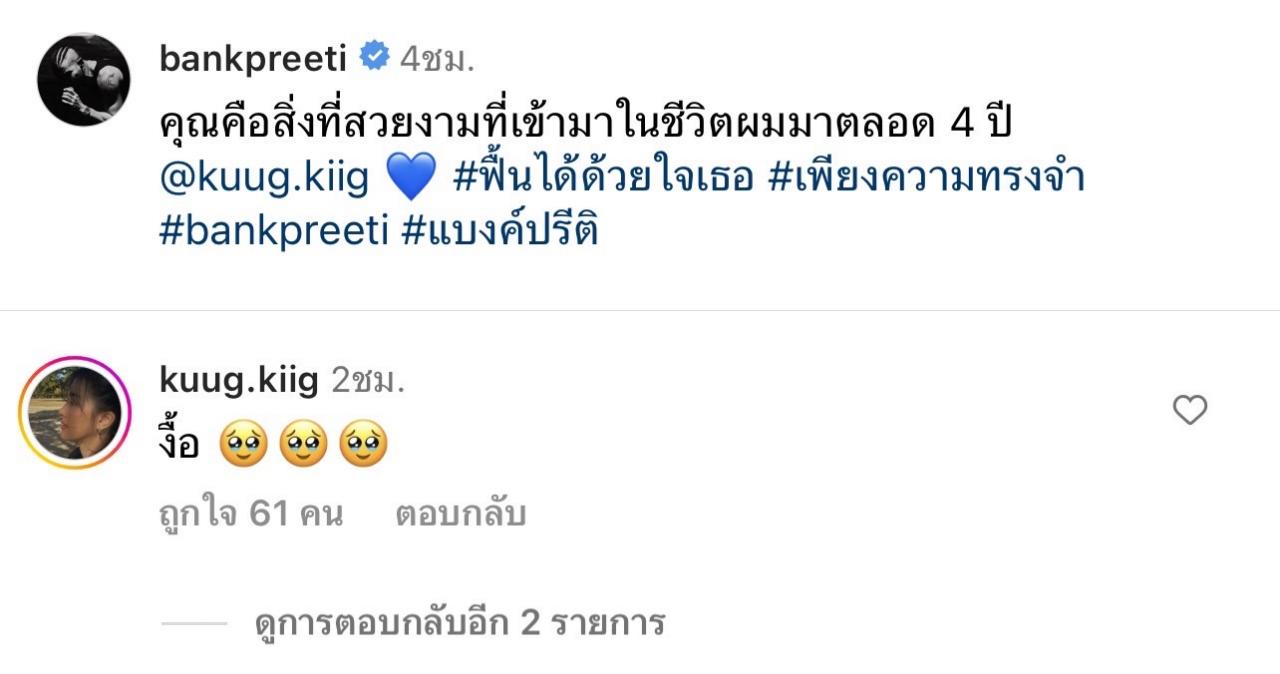Open the #bankpreeti hashtag
Viewport: 1280px width, 674px height.
[272, 231]
